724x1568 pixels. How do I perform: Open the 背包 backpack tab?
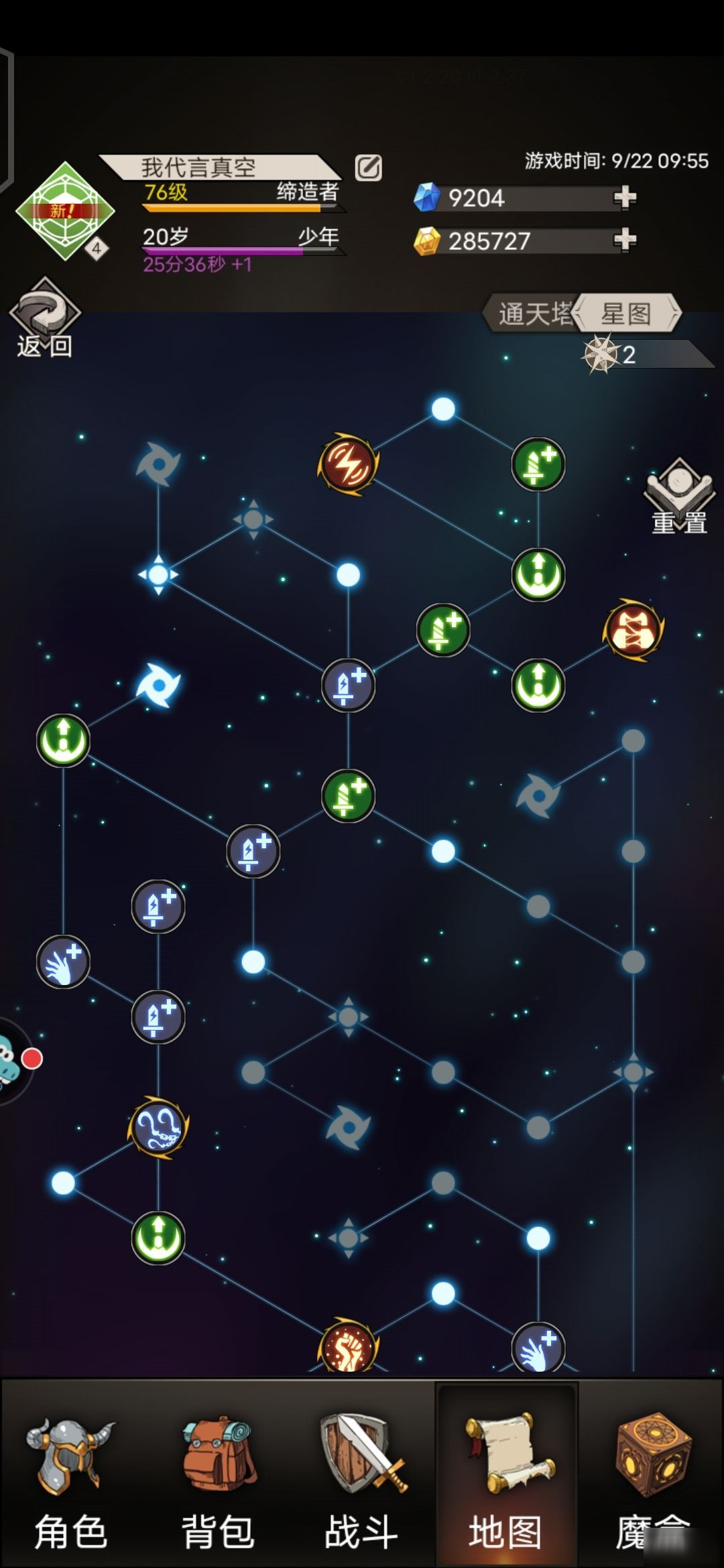218,1478
